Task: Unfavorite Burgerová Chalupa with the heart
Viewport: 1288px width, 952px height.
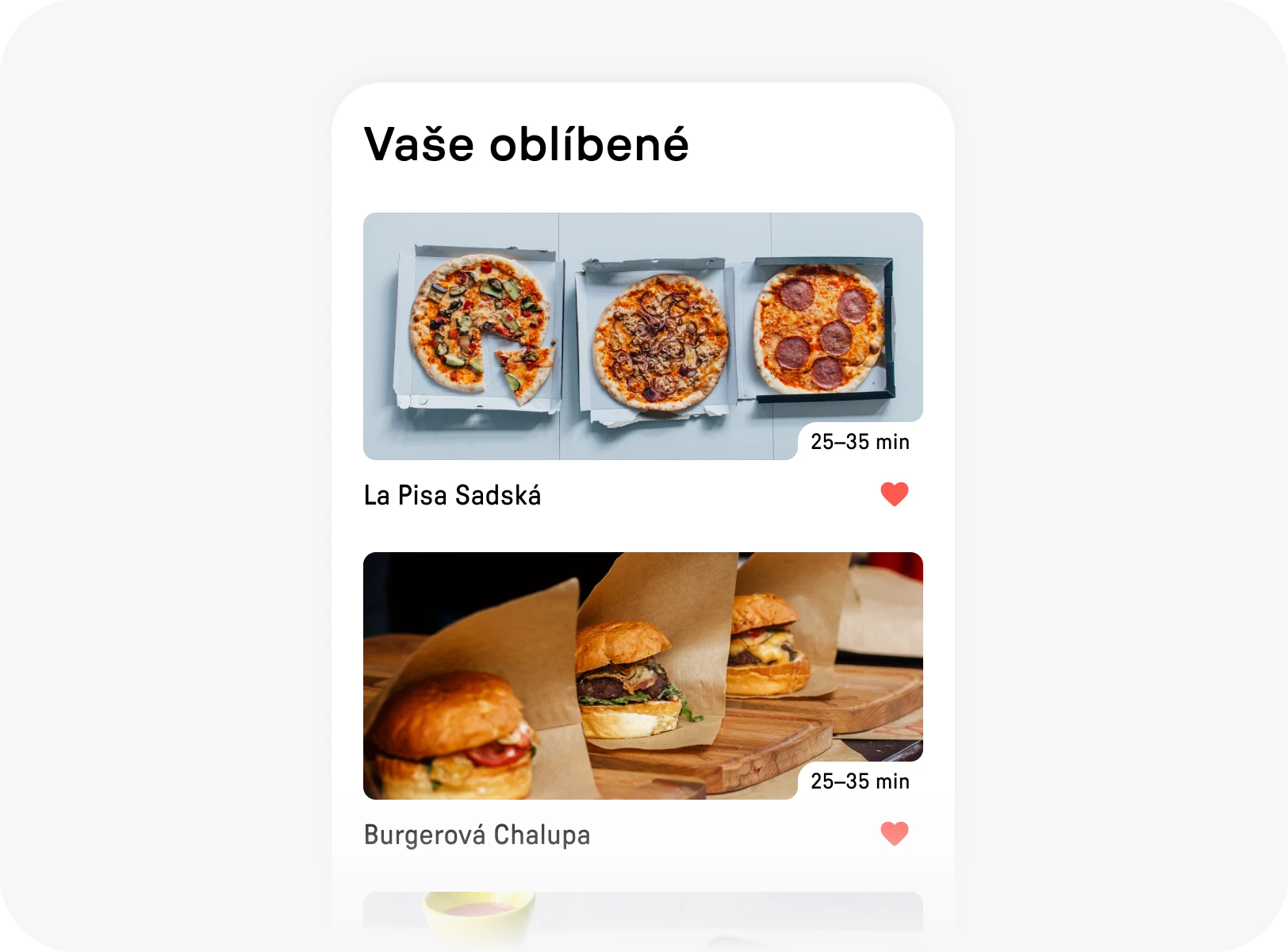Action: [894, 834]
